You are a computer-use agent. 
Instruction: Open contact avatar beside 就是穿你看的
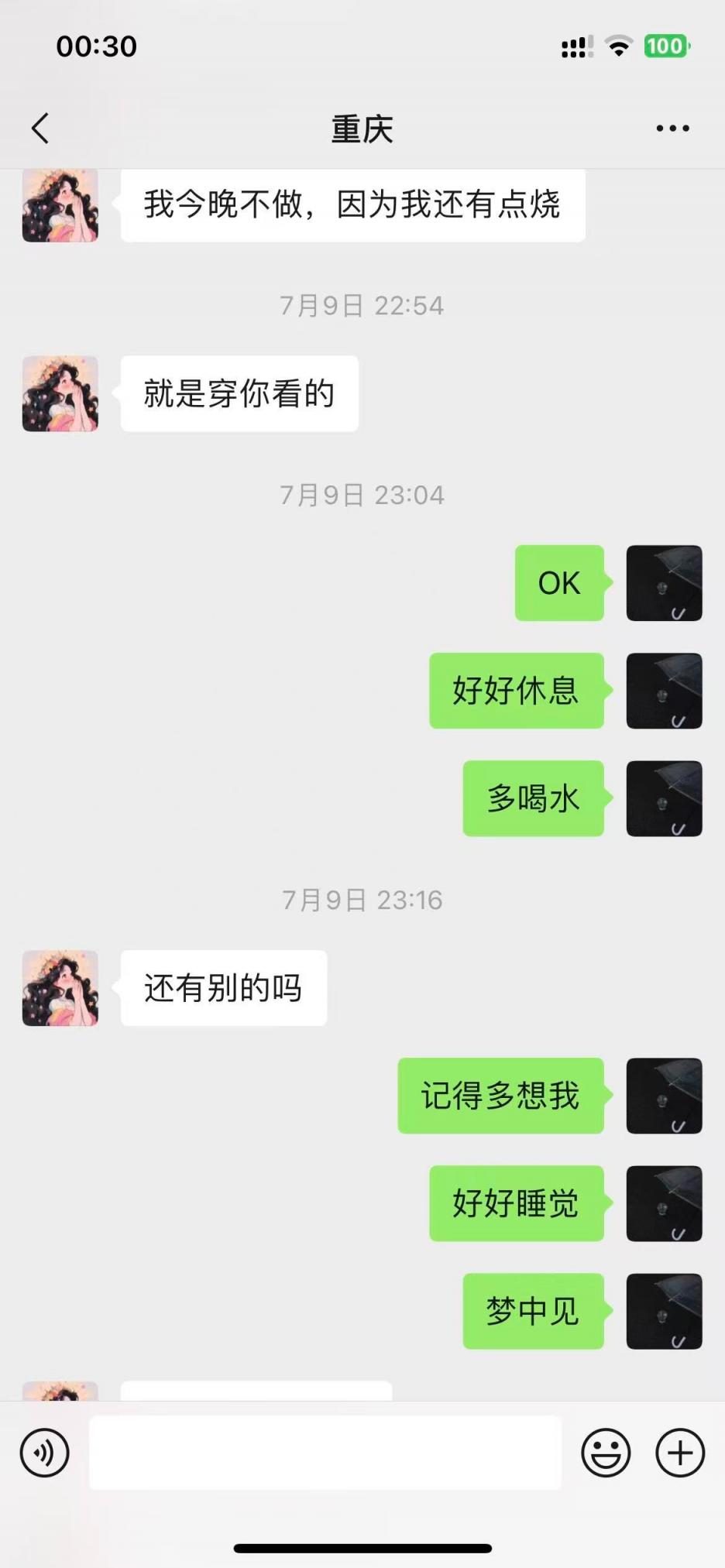pos(60,393)
